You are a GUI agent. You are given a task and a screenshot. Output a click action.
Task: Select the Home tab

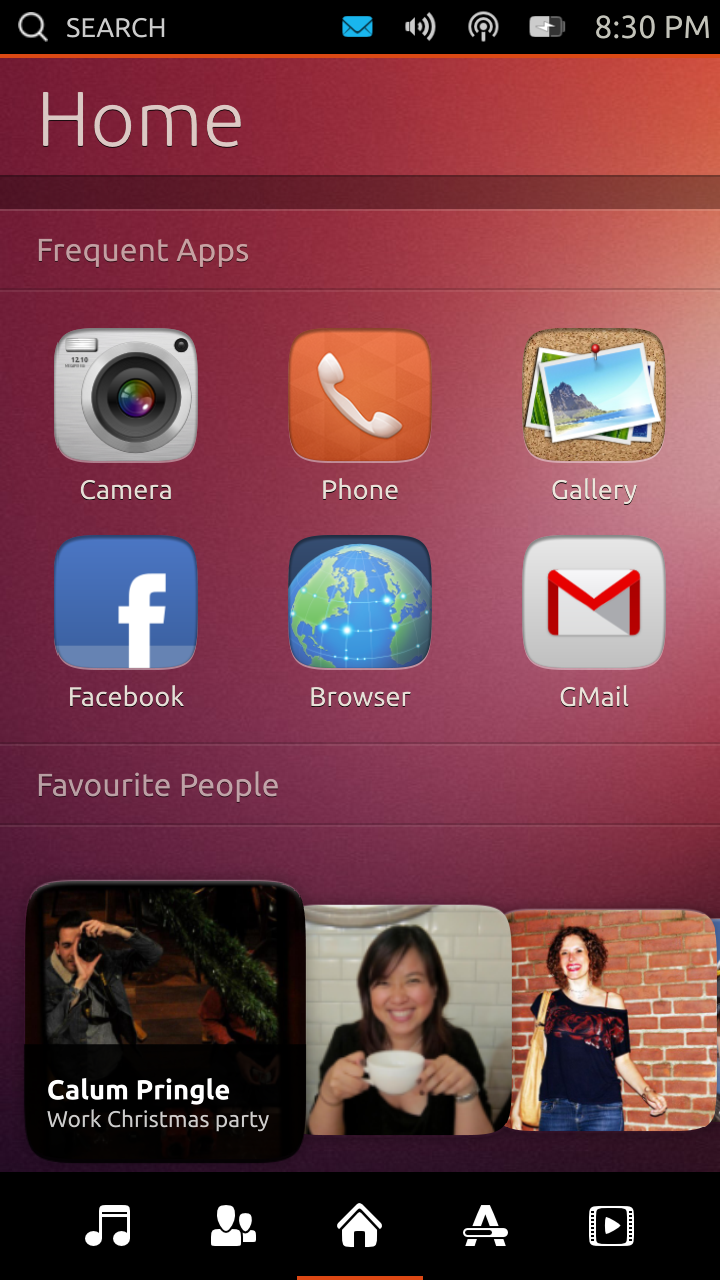pyautogui.click(x=360, y=1226)
